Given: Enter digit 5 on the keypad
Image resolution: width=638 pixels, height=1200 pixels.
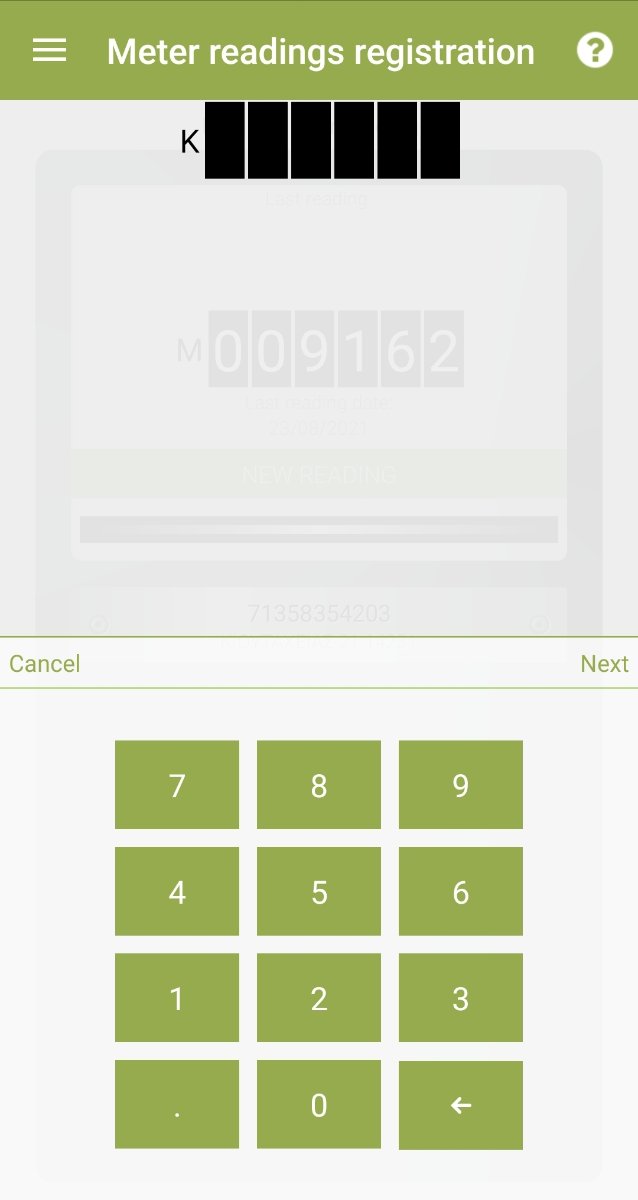Looking at the screenshot, I should [319, 891].
